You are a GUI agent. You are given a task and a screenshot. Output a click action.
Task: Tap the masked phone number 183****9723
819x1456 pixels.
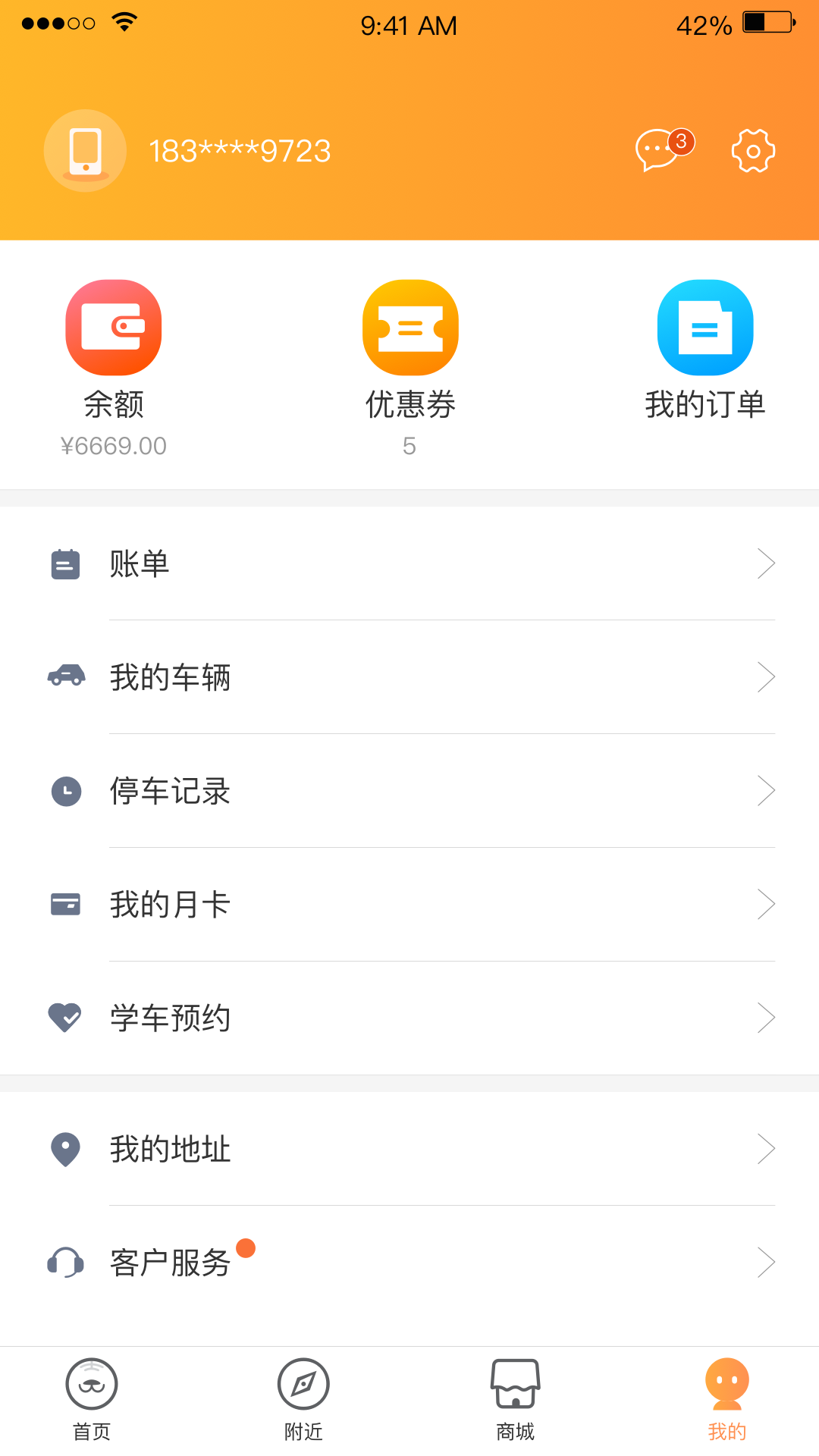(x=239, y=149)
